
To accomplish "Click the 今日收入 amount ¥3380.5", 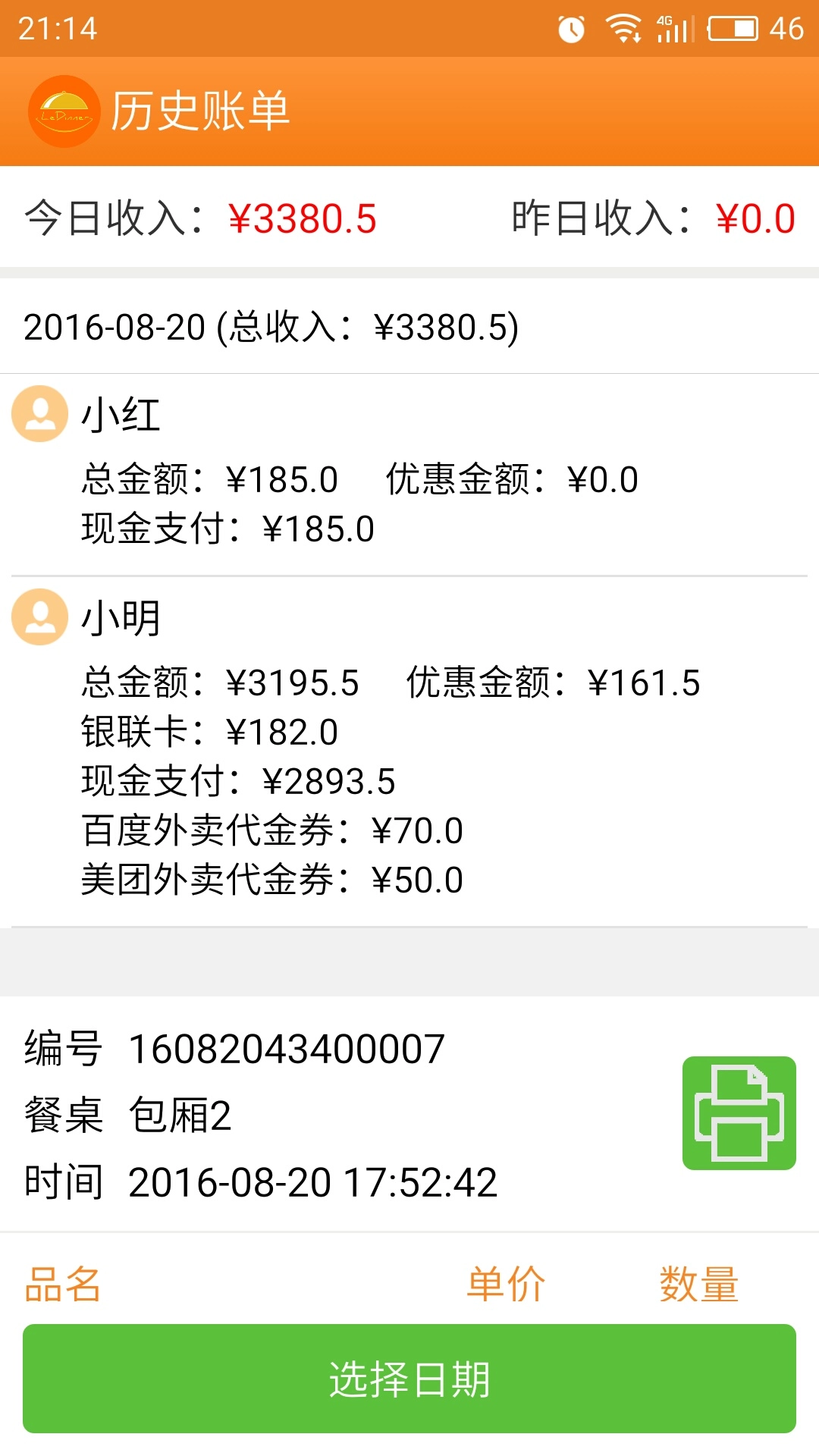I will coord(303,218).
